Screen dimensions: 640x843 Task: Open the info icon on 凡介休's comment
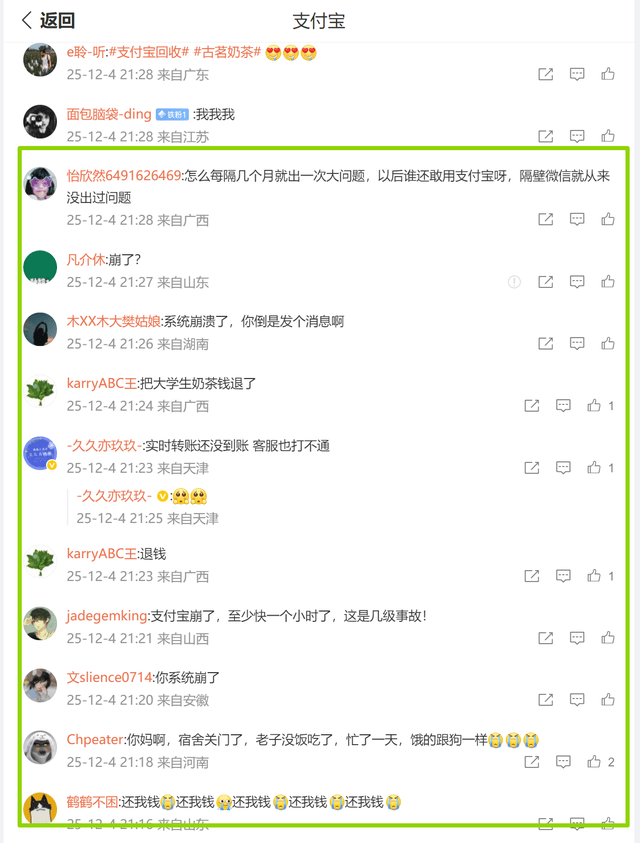(514, 282)
